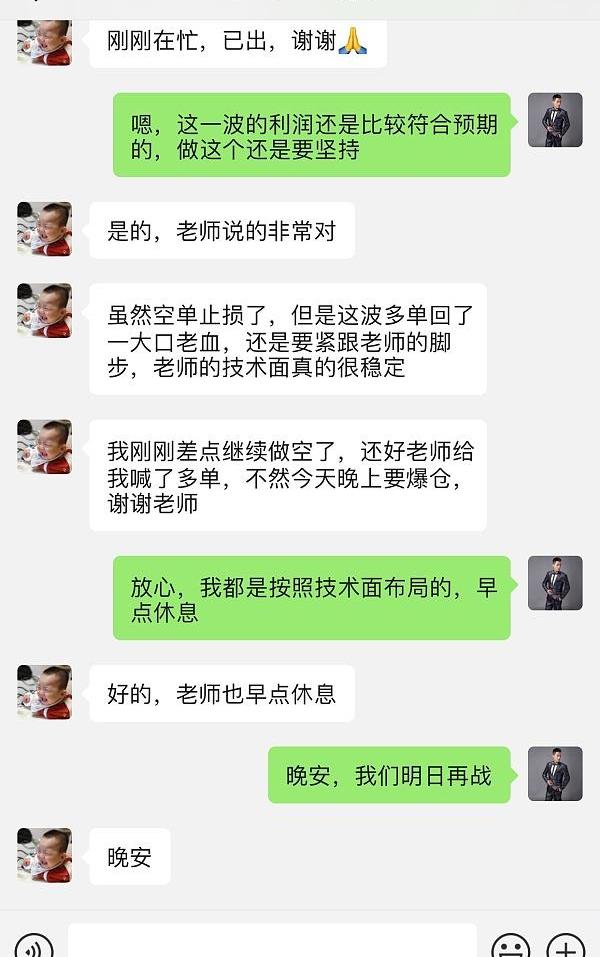Focus the message text field

272,942
